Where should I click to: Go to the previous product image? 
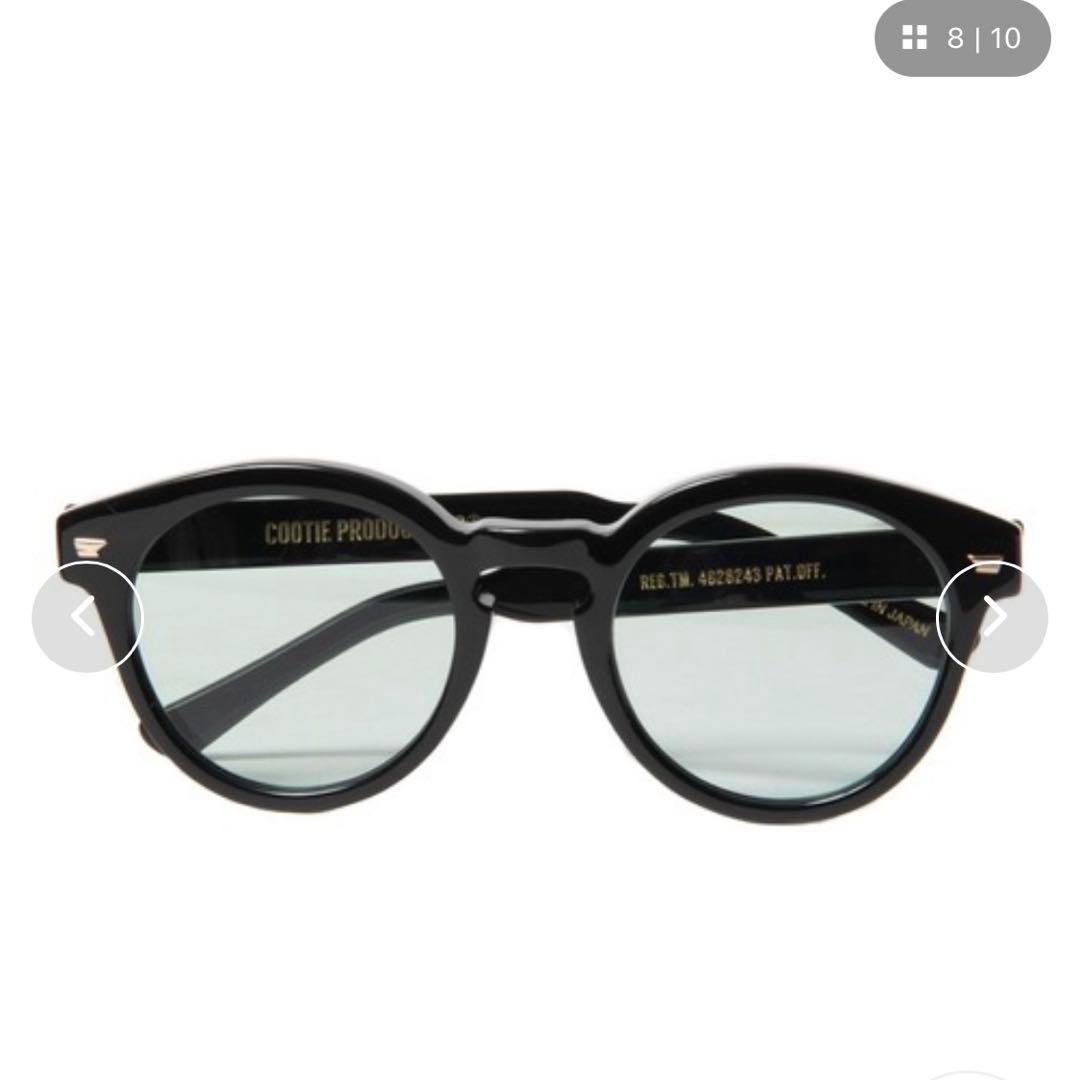pos(87,617)
